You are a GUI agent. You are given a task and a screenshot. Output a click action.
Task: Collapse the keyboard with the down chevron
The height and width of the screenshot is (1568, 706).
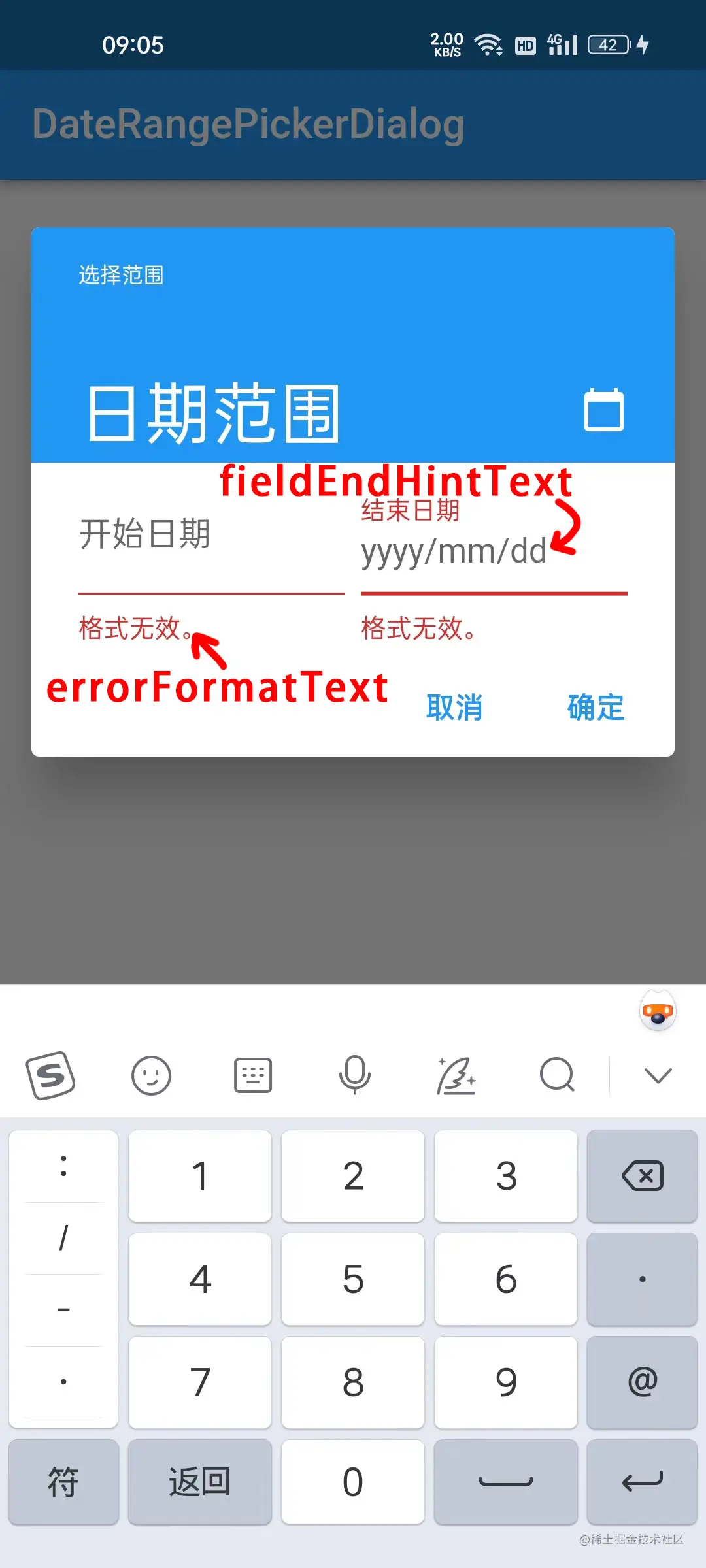click(658, 1075)
